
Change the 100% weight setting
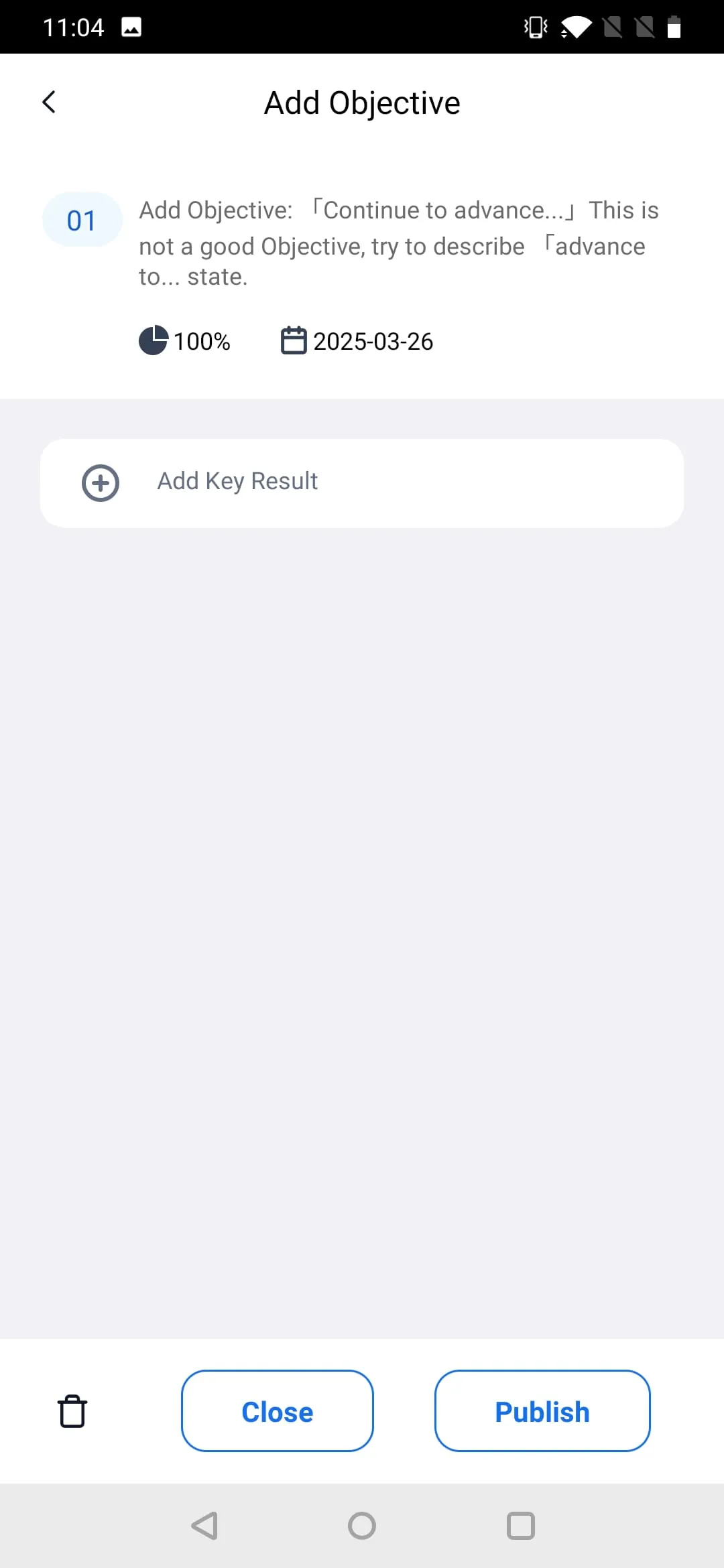pos(185,341)
